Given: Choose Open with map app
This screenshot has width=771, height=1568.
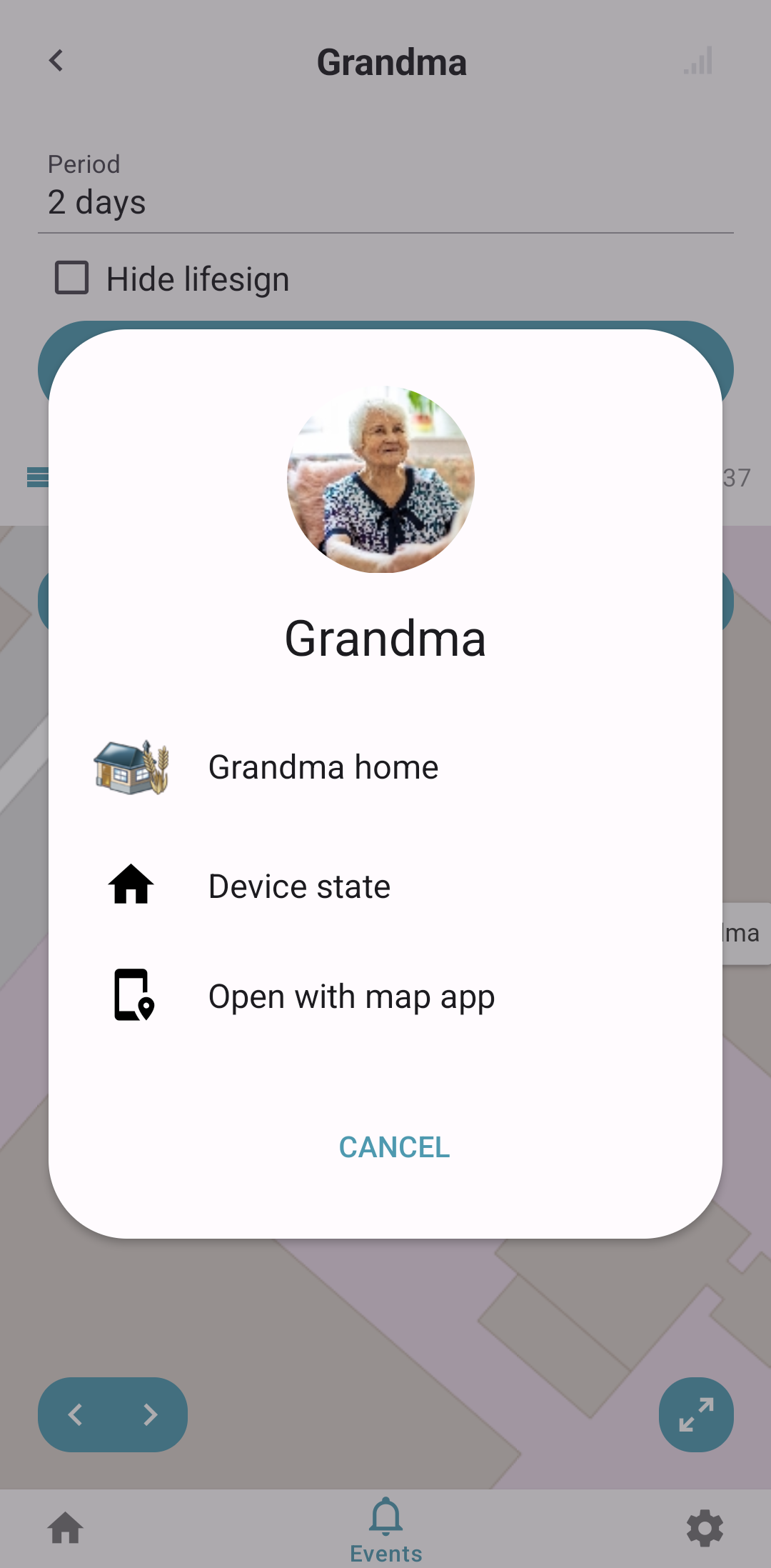Looking at the screenshot, I should (x=385, y=996).
